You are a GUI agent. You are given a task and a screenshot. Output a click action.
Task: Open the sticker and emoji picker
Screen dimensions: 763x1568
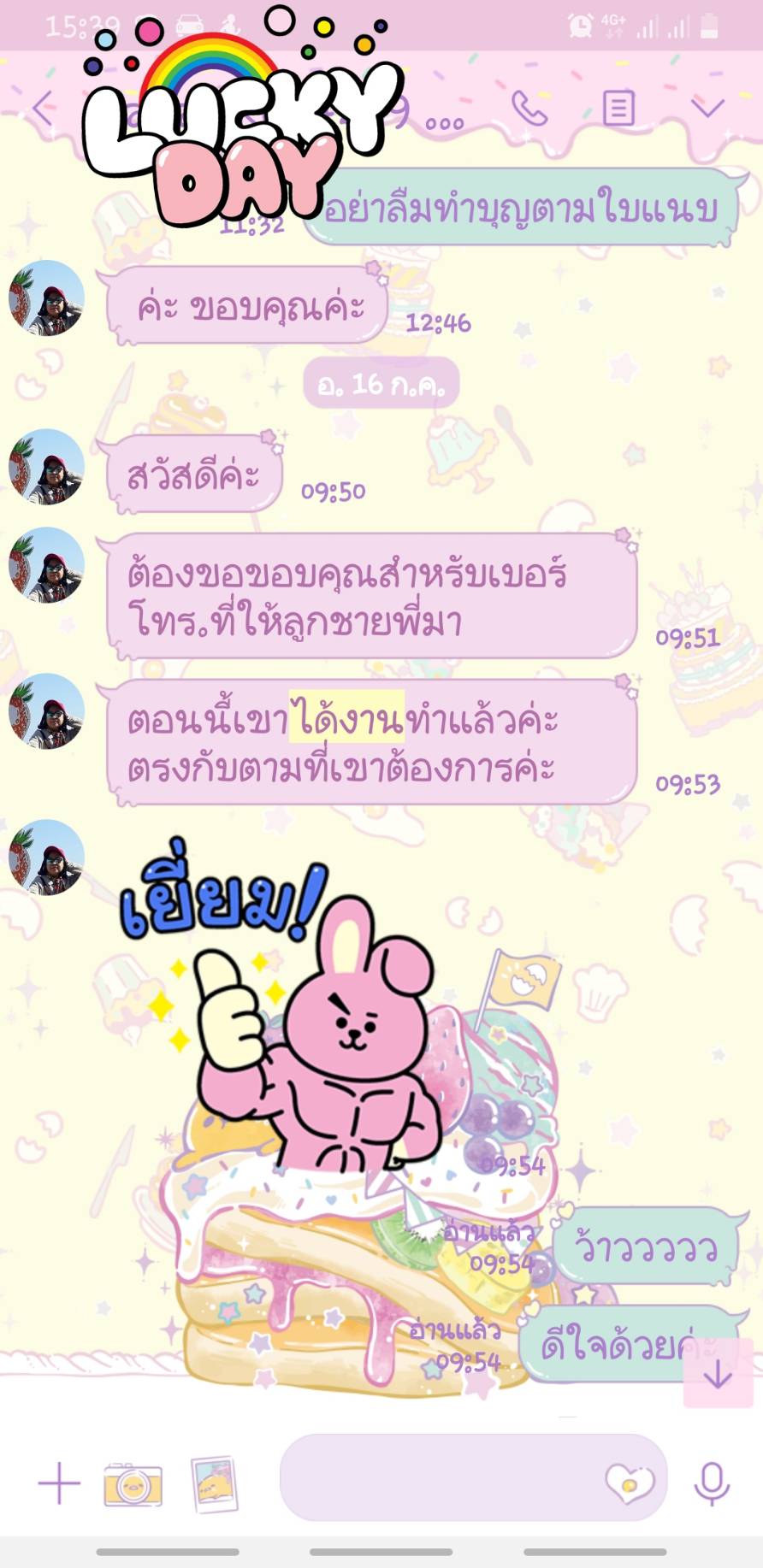(x=629, y=1483)
